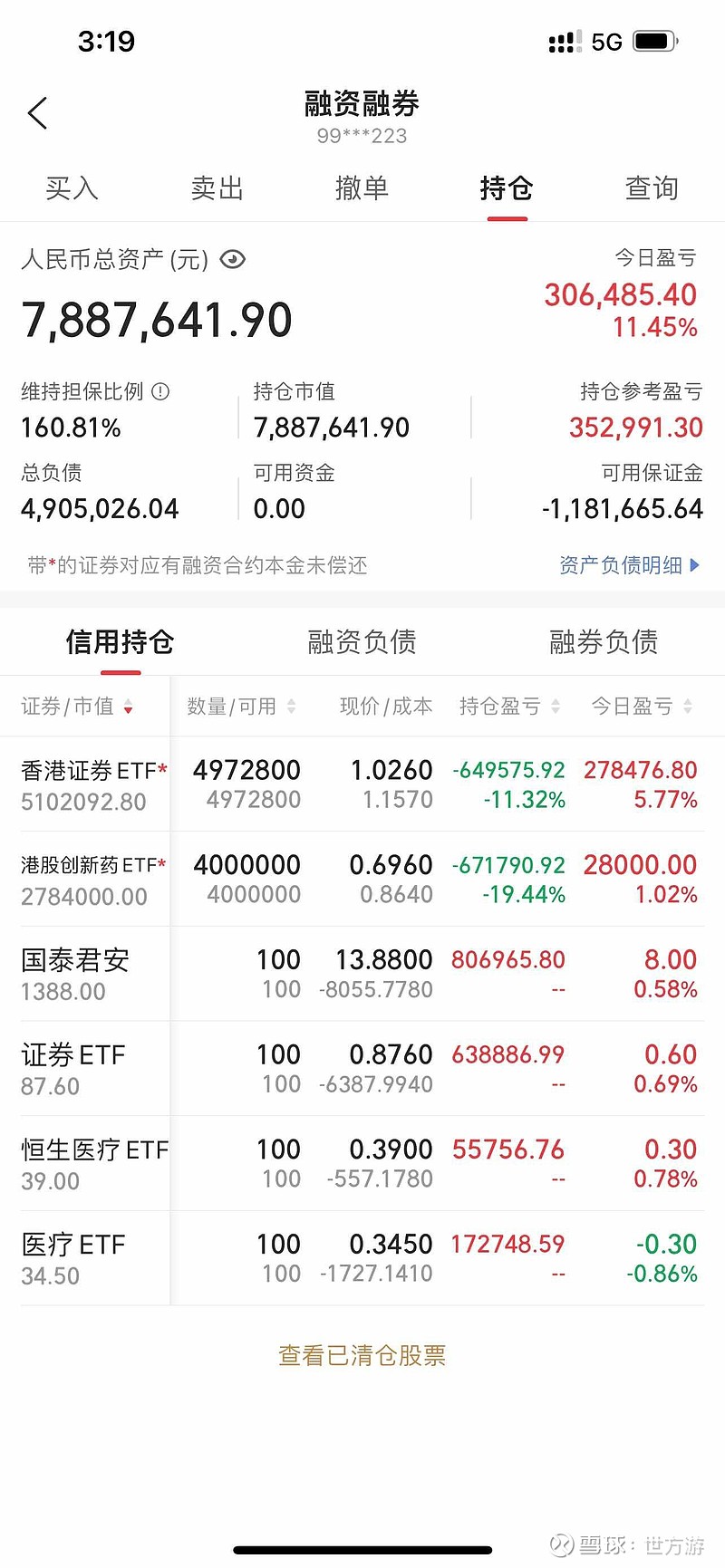Tap the back arrow icon
Image resolution: width=725 pixels, height=1568 pixels.
(36, 112)
